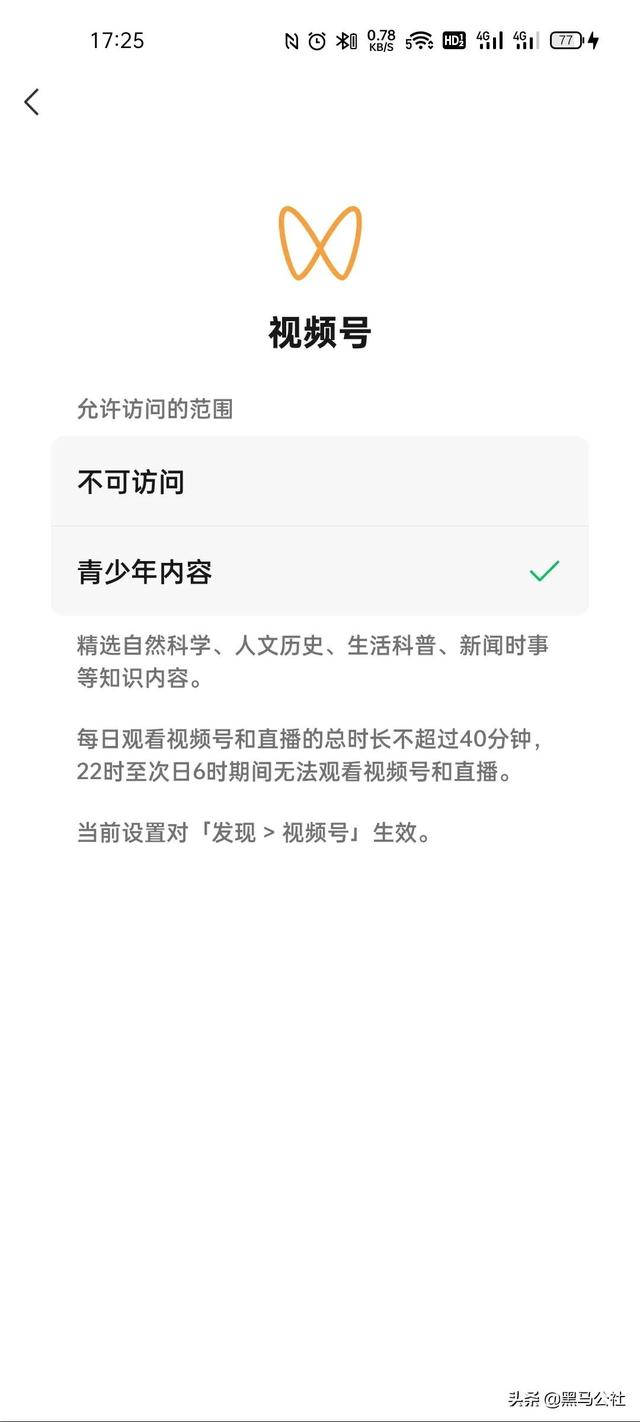
Task: Choose the 青少年内容 option
Action: pos(320,571)
